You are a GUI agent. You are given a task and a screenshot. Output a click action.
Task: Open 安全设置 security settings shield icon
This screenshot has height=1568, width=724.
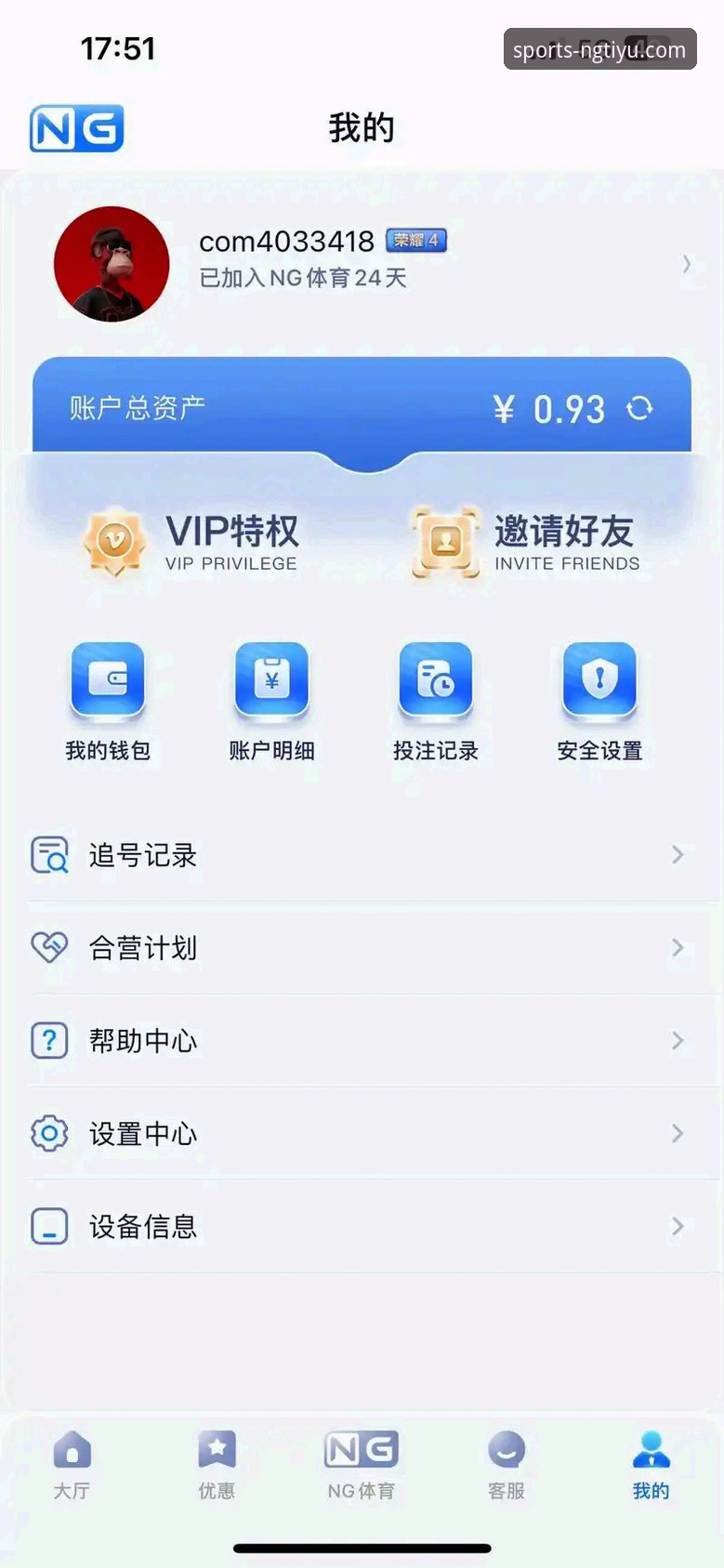(x=599, y=679)
